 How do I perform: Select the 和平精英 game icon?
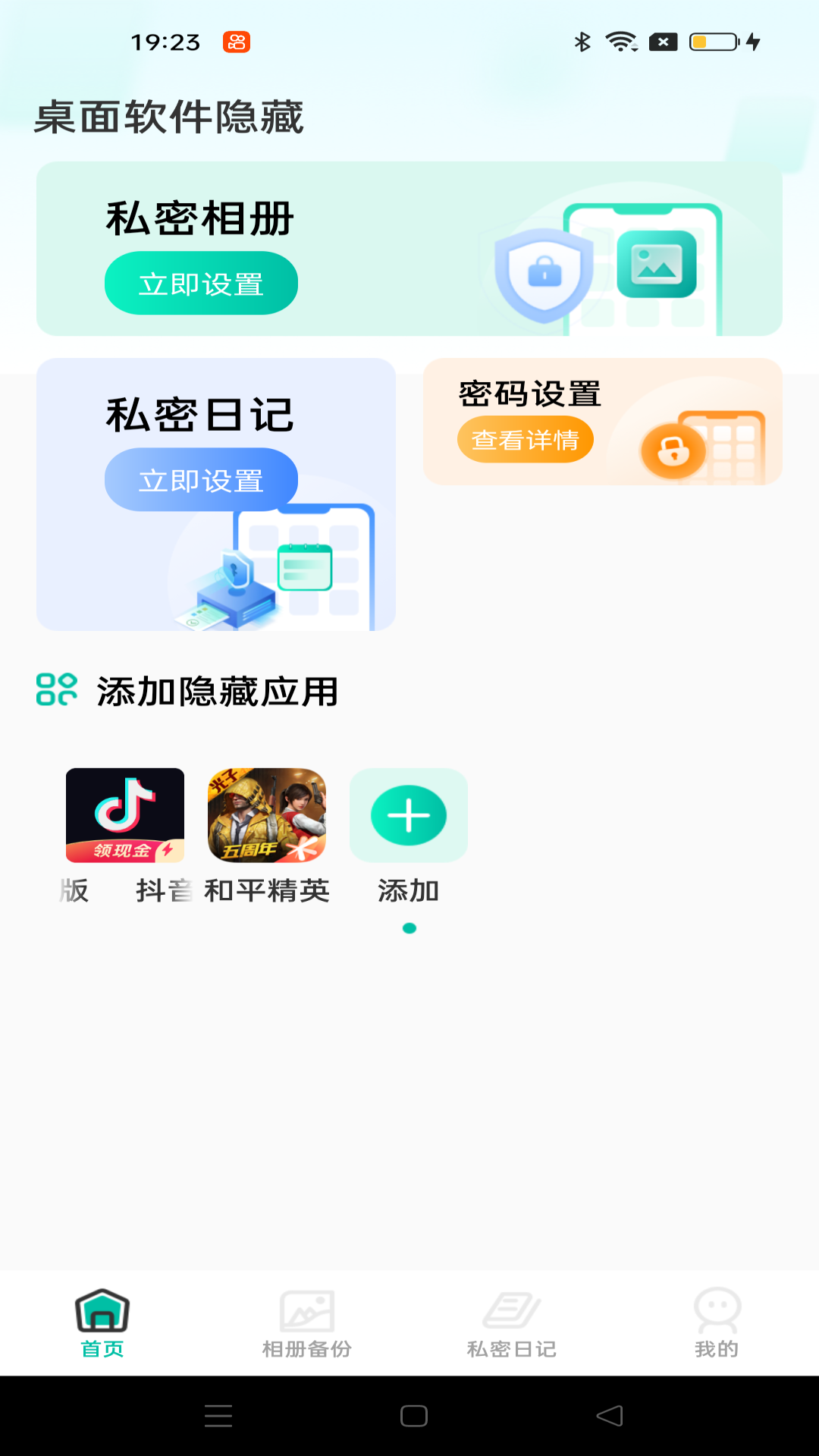click(267, 815)
